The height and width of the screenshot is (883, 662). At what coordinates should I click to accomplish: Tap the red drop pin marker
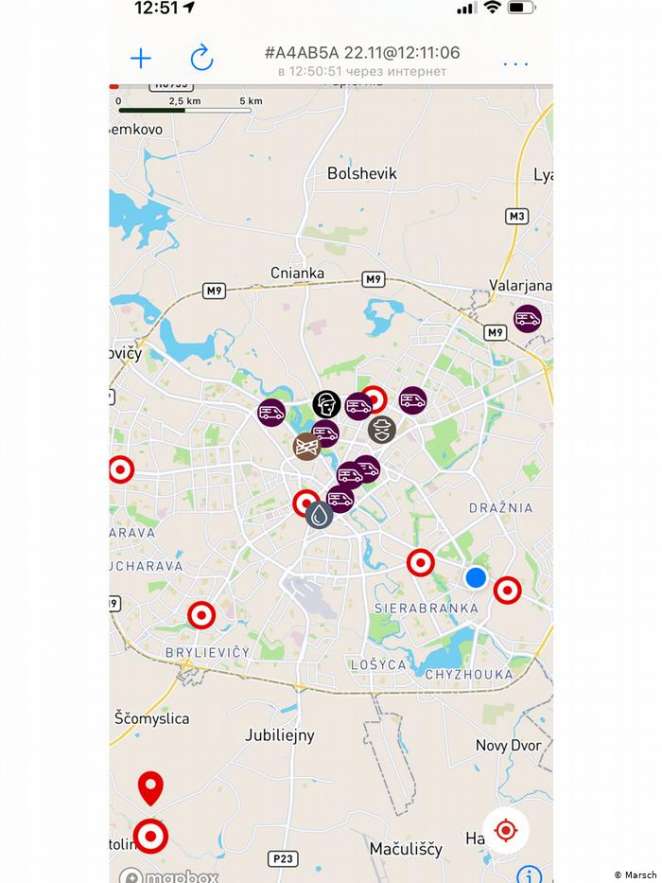151,788
